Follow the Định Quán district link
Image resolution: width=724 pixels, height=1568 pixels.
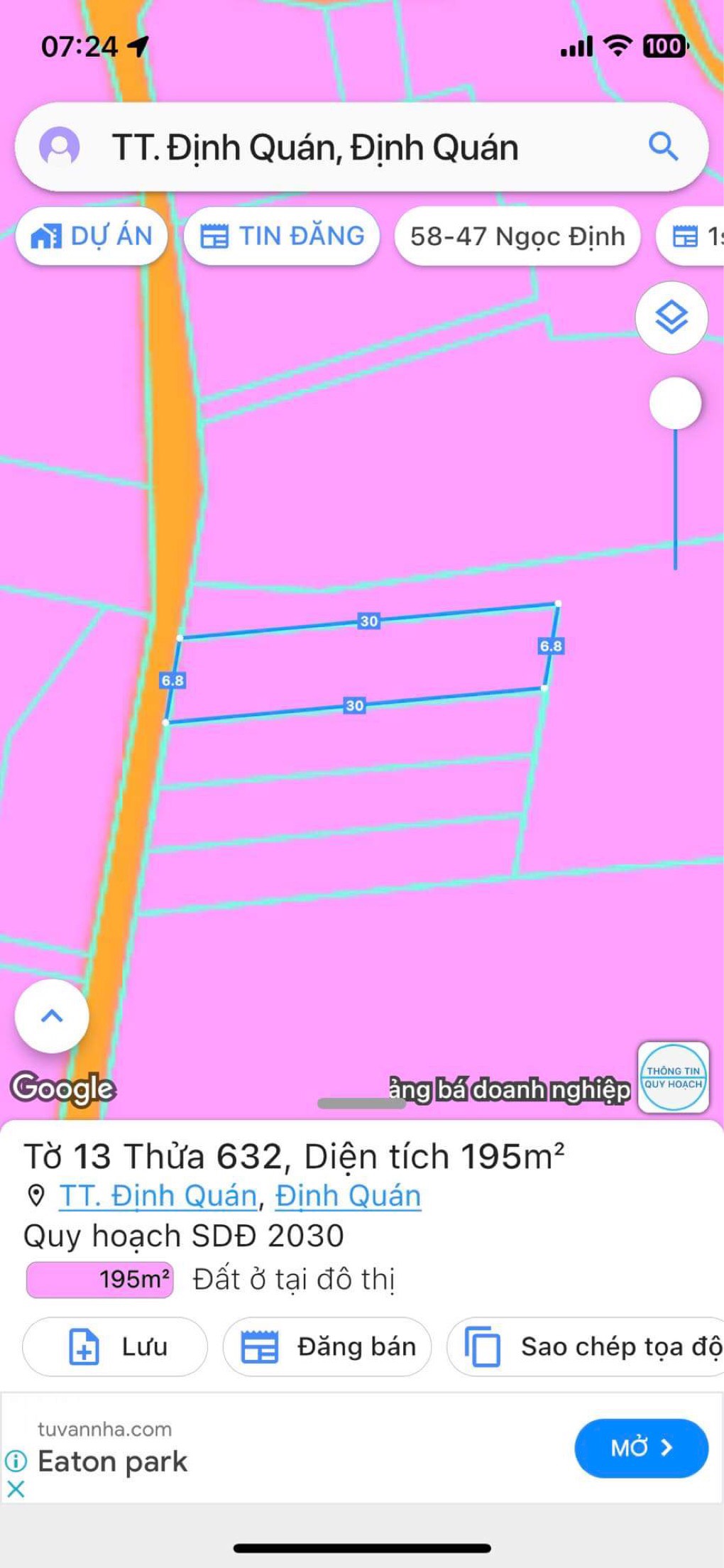[x=348, y=1196]
